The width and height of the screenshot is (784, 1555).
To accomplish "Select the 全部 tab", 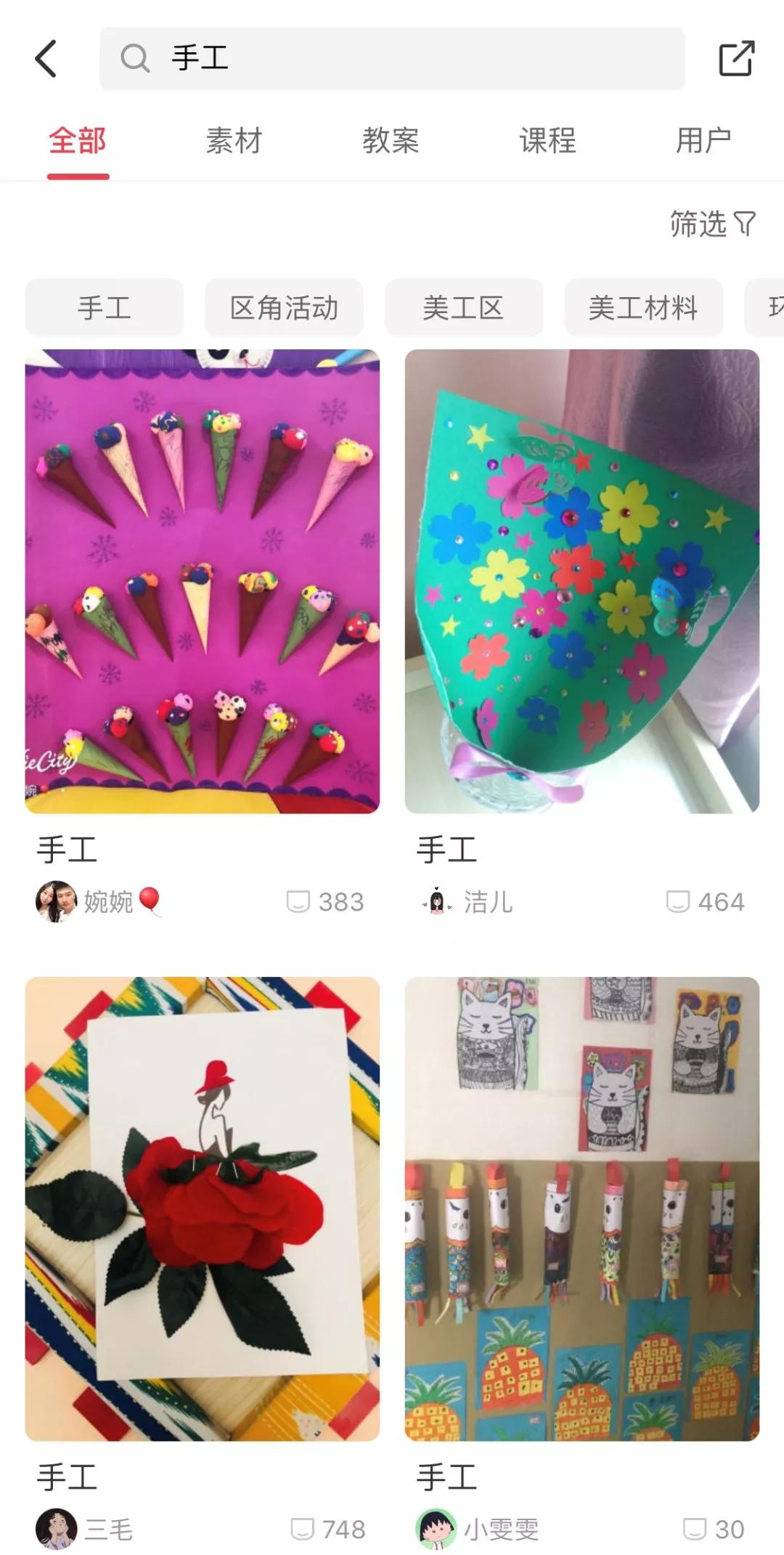I will [x=78, y=141].
